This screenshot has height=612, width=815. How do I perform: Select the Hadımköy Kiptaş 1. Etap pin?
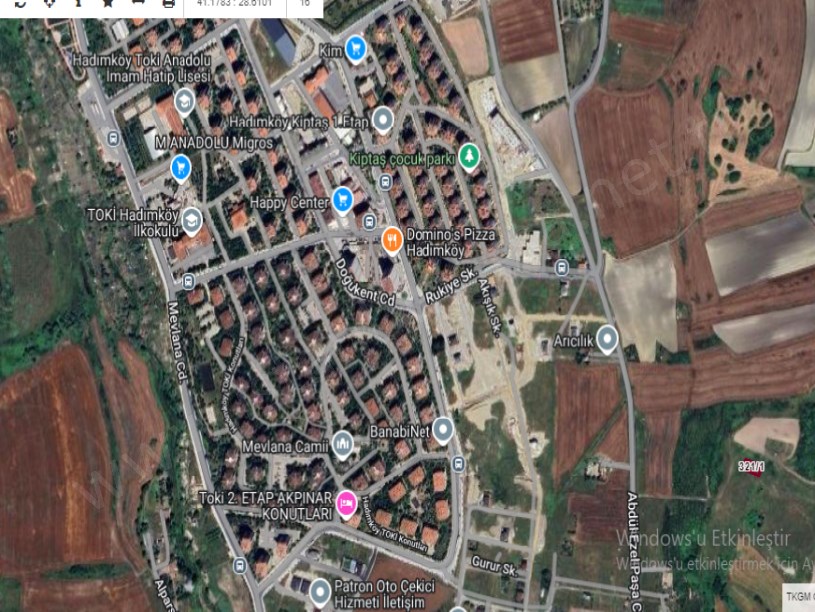[x=382, y=121]
